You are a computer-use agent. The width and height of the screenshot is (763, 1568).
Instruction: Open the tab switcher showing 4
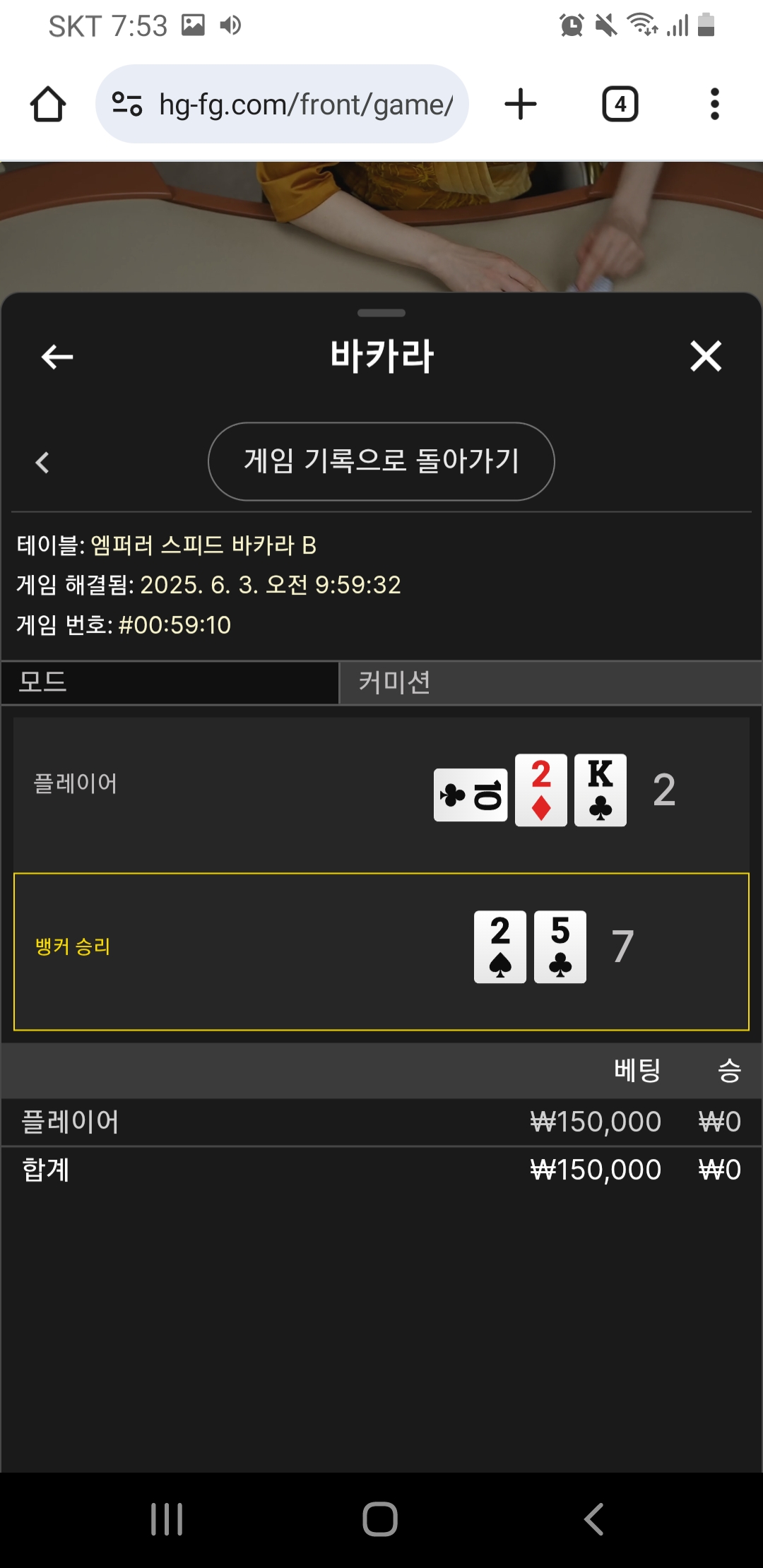pyautogui.click(x=620, y=105)
